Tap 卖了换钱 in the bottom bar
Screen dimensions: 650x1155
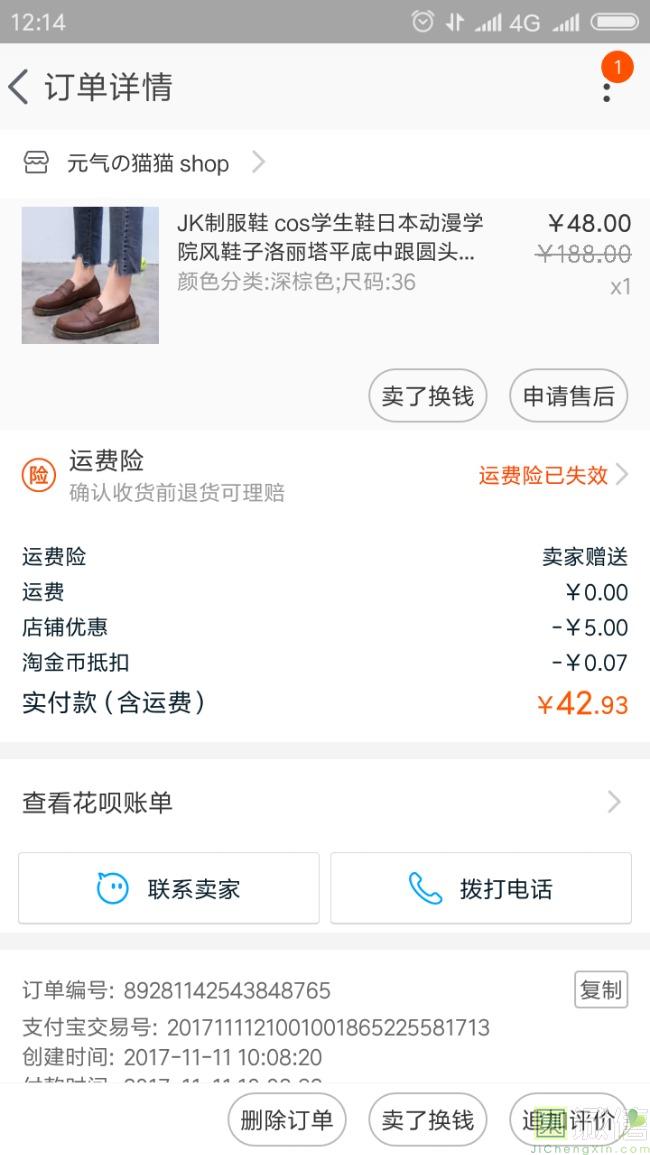(427, 1120)
